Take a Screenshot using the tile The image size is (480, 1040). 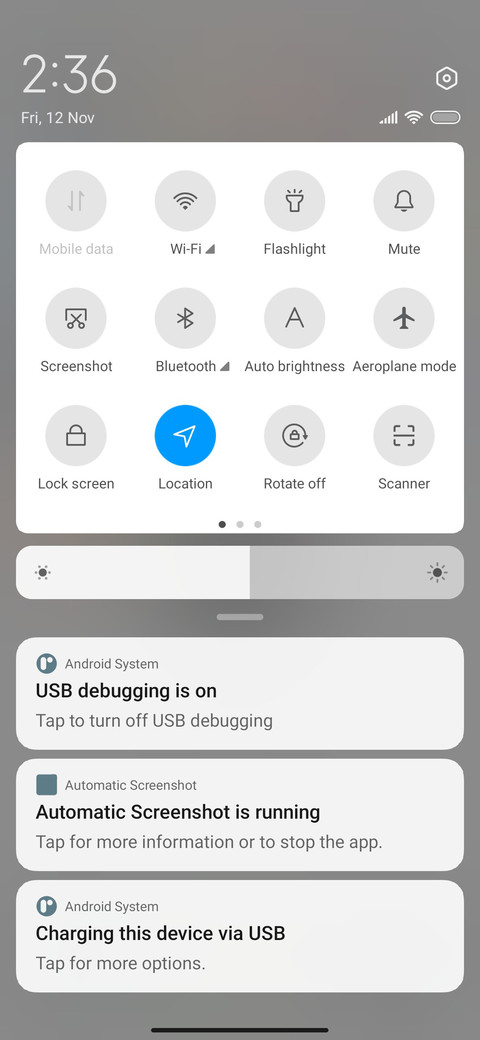[x=76, y=318]
